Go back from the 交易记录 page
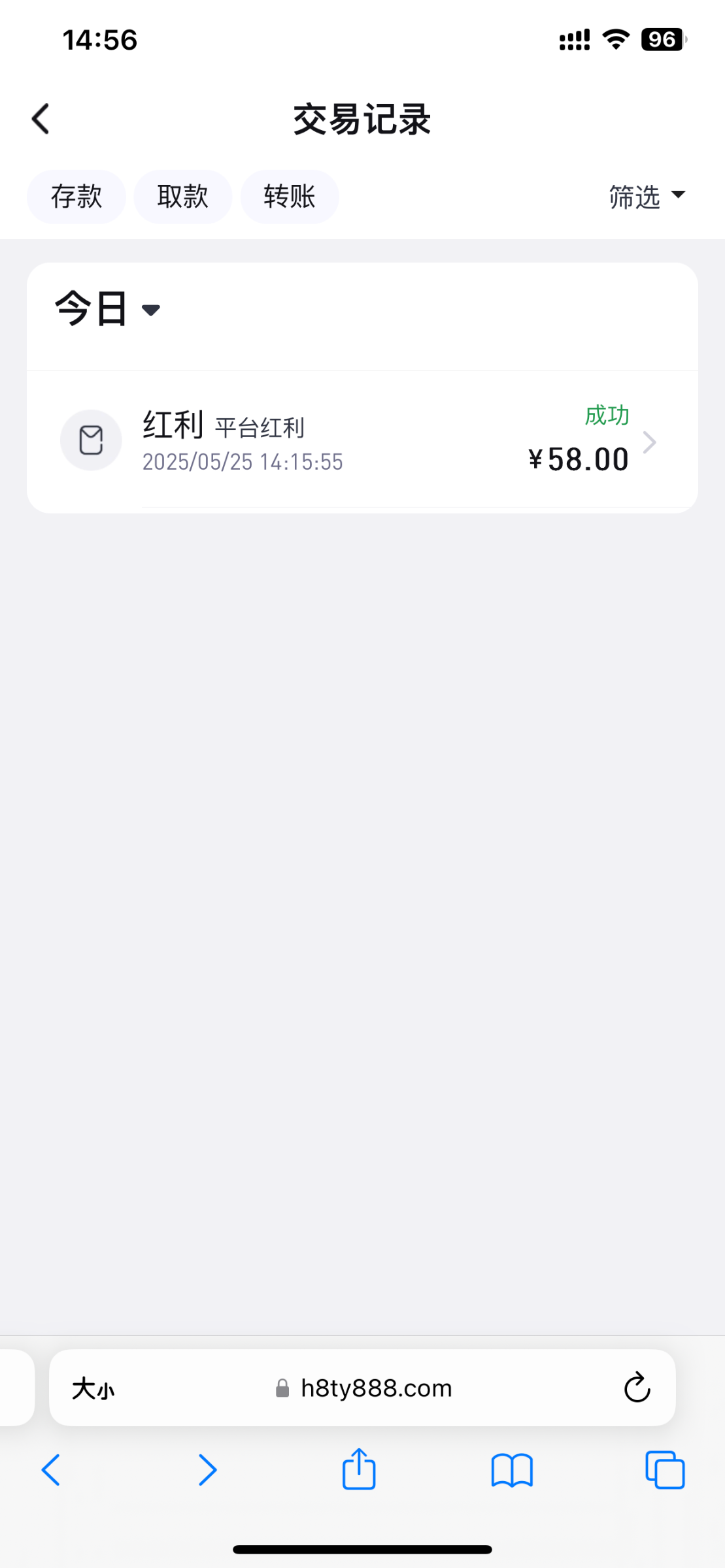725x1568 pixels. [x=41, y=119]
